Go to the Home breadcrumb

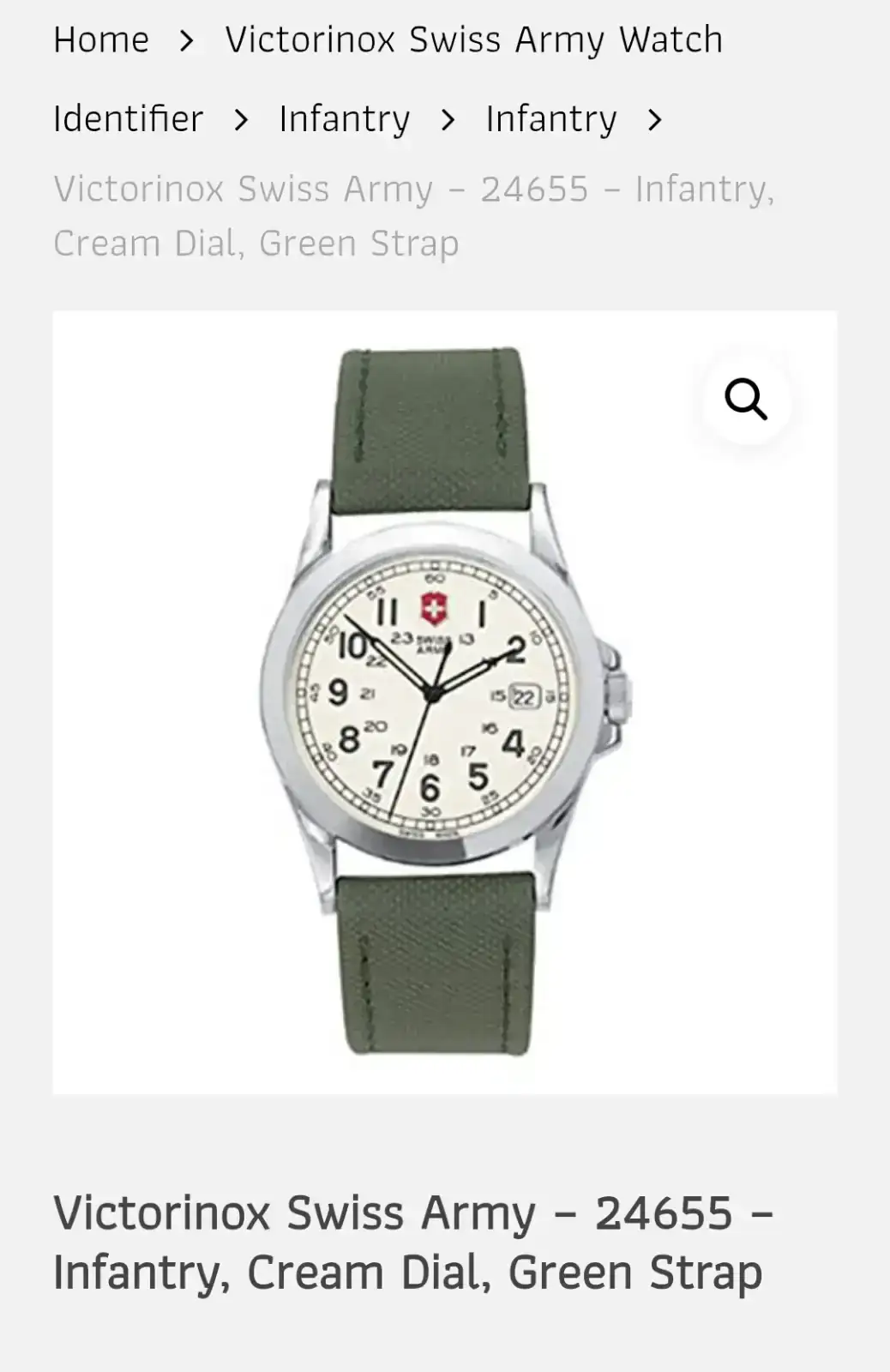pos(101,40)
